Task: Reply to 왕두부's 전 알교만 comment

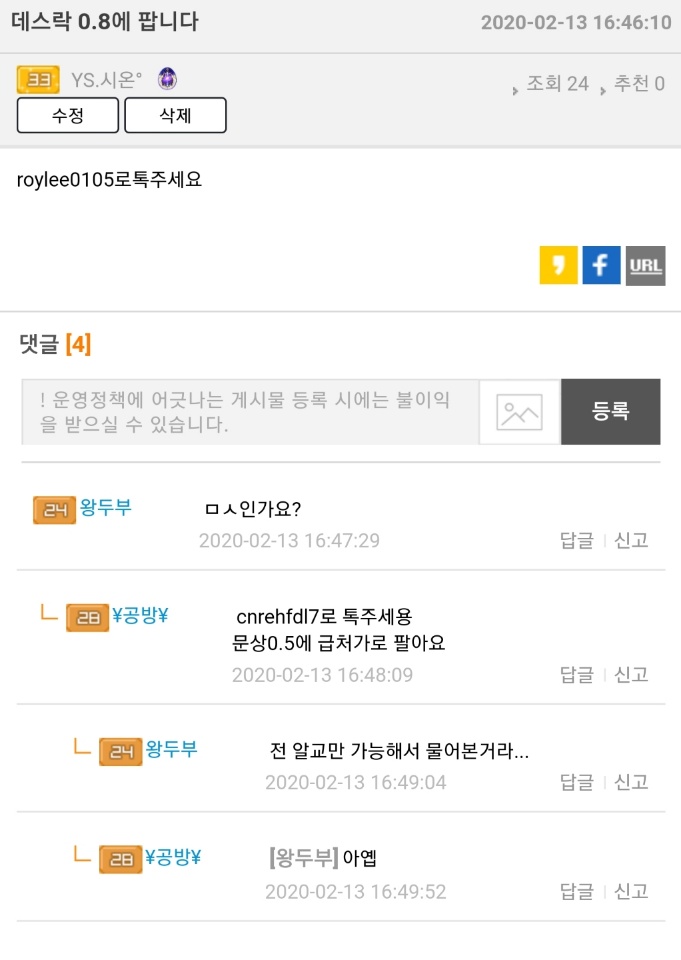Action: click(577, 782)
